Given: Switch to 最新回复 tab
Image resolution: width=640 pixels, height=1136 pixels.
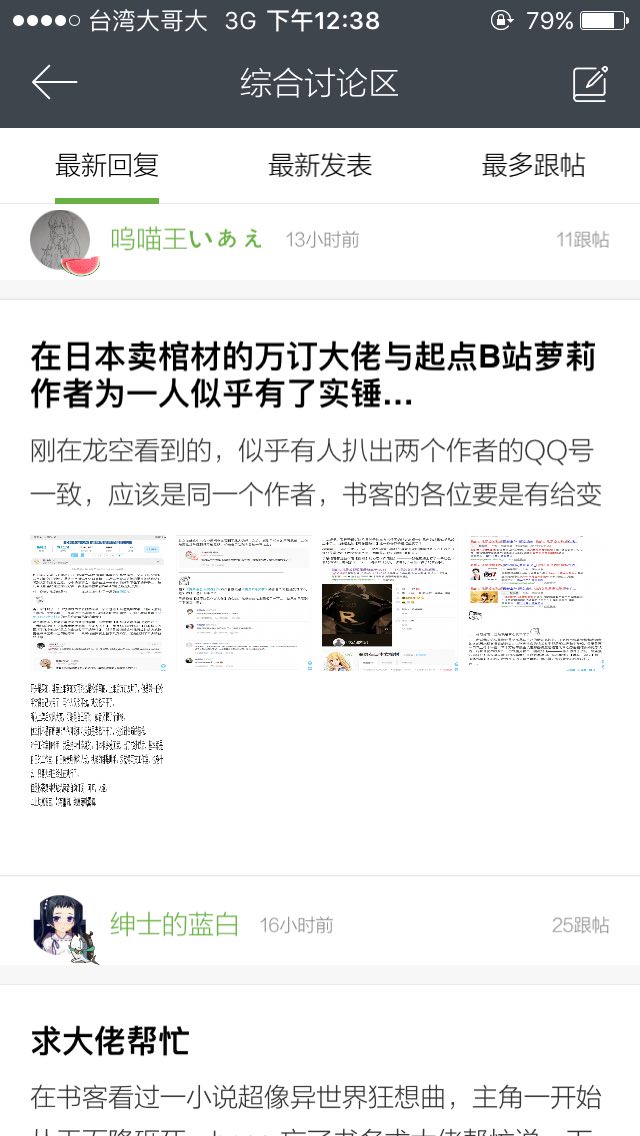Looking at the screenshot, I should pos(107,166).
